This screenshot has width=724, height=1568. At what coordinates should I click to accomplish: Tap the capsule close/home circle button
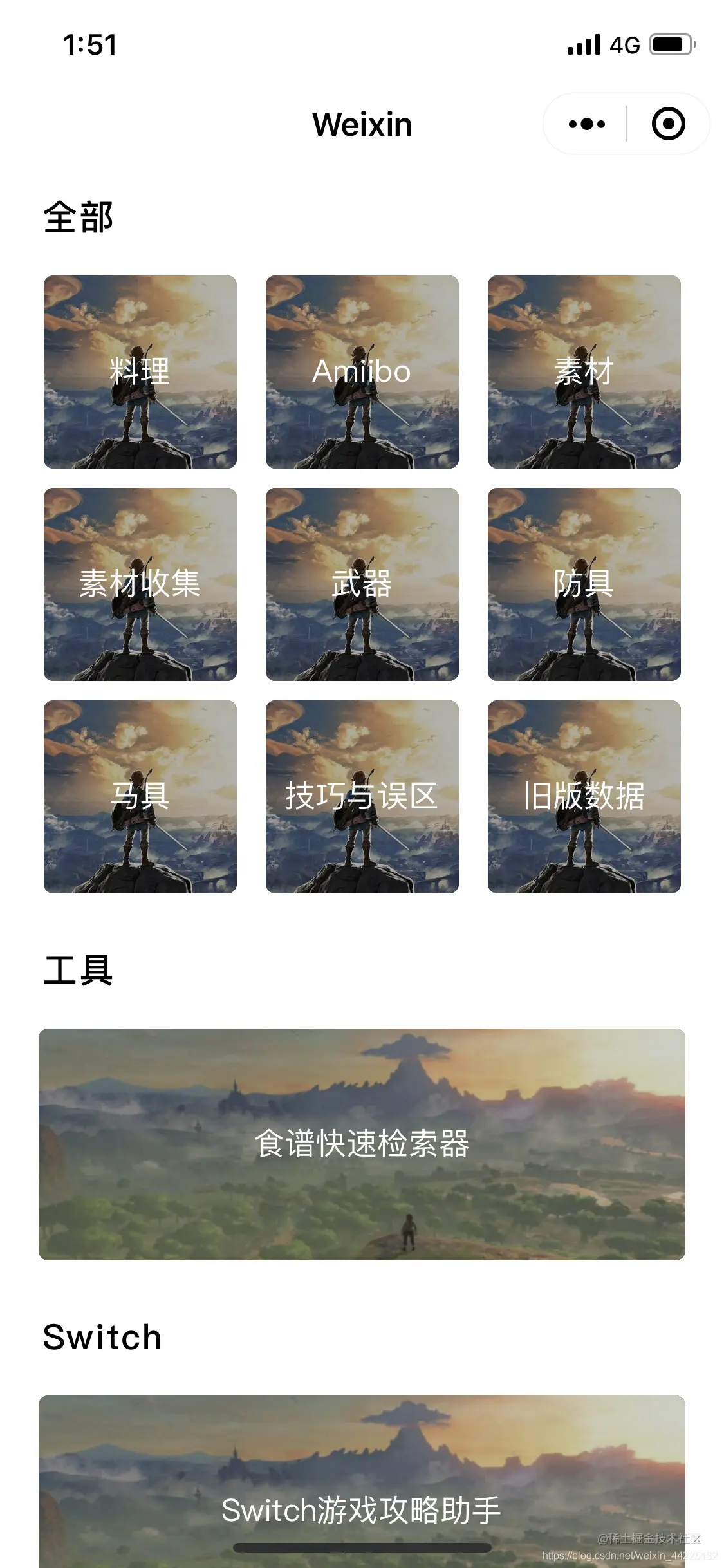pyautogui.click(x=667, y=124)
